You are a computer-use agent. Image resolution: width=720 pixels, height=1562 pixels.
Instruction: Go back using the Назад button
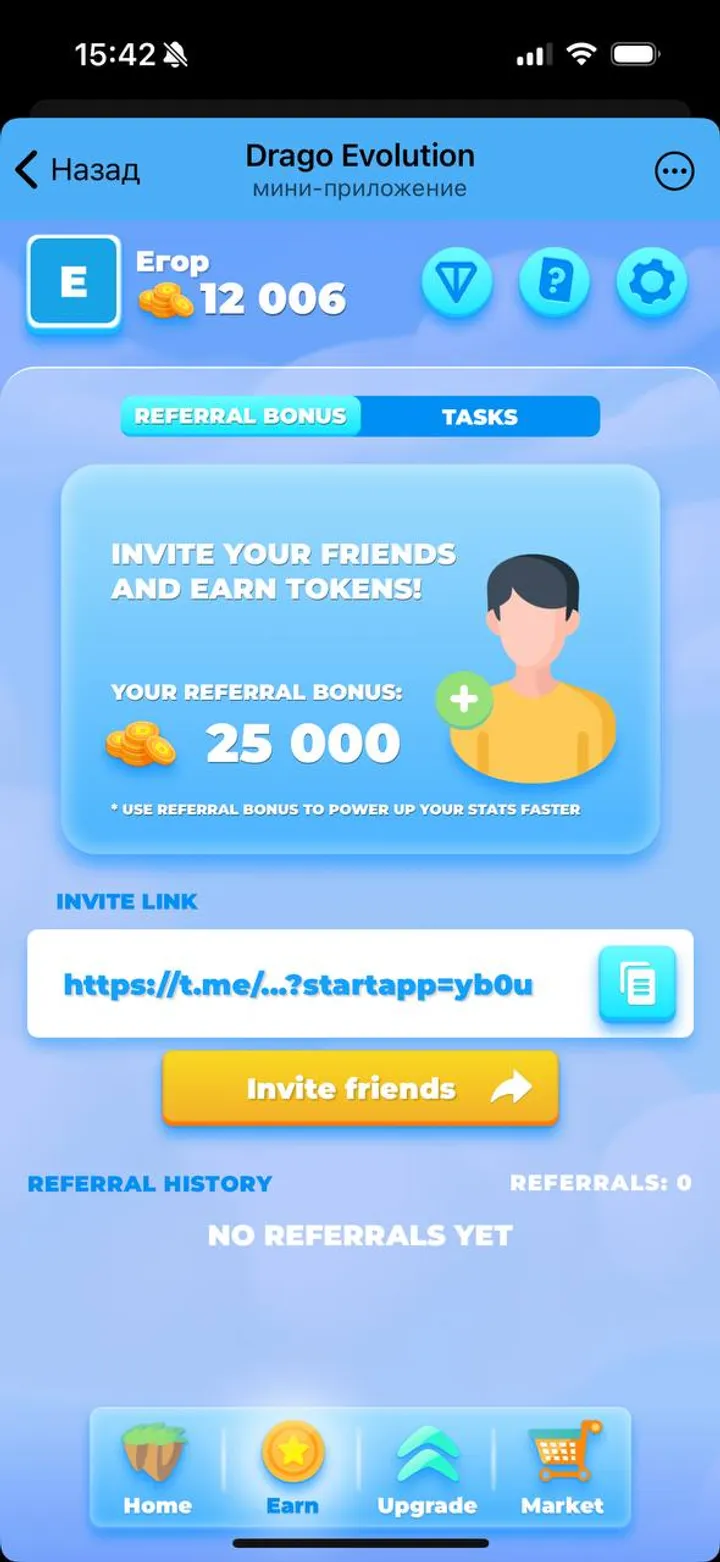tap(78, 170)
